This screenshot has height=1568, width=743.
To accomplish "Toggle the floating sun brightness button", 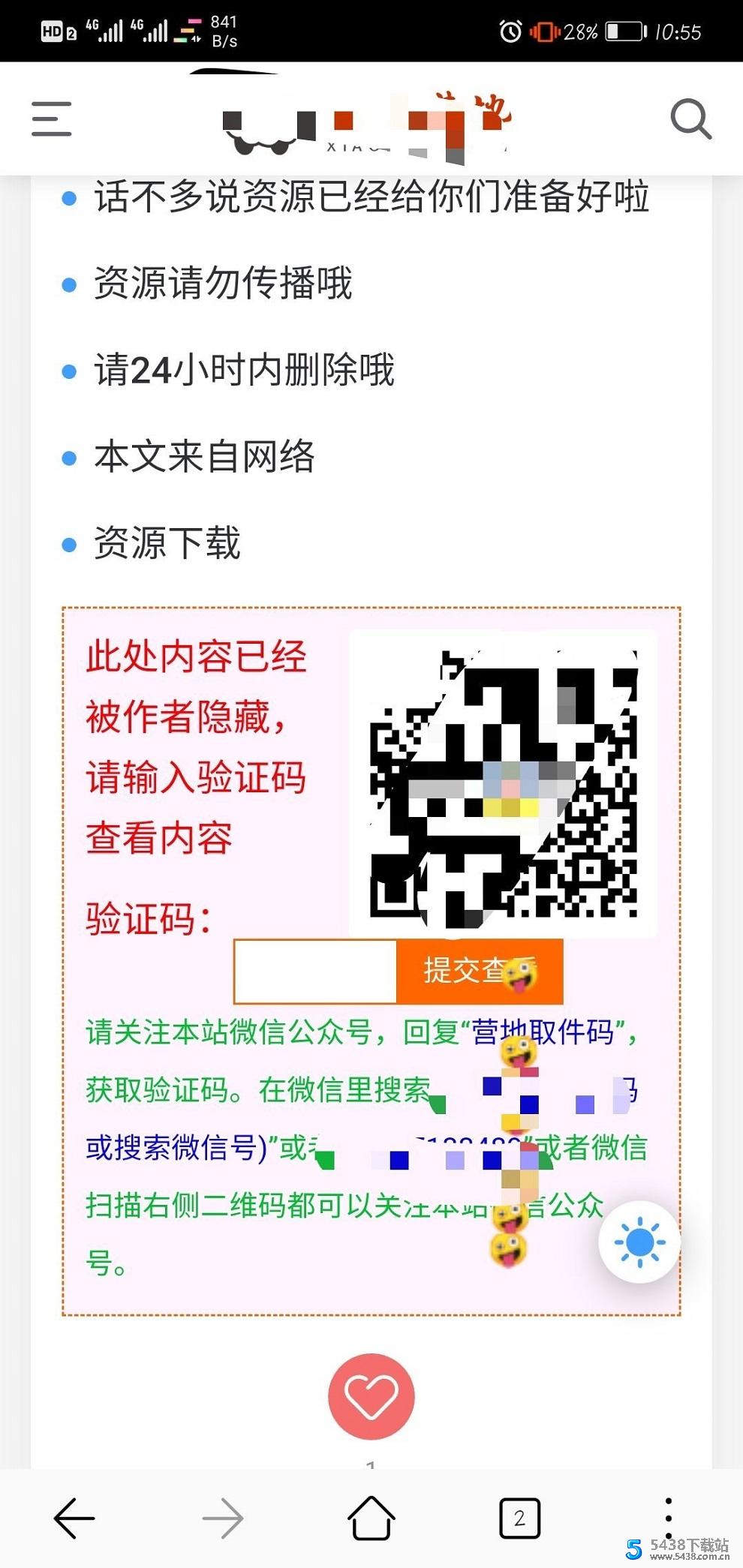I will coord(639,1242).
